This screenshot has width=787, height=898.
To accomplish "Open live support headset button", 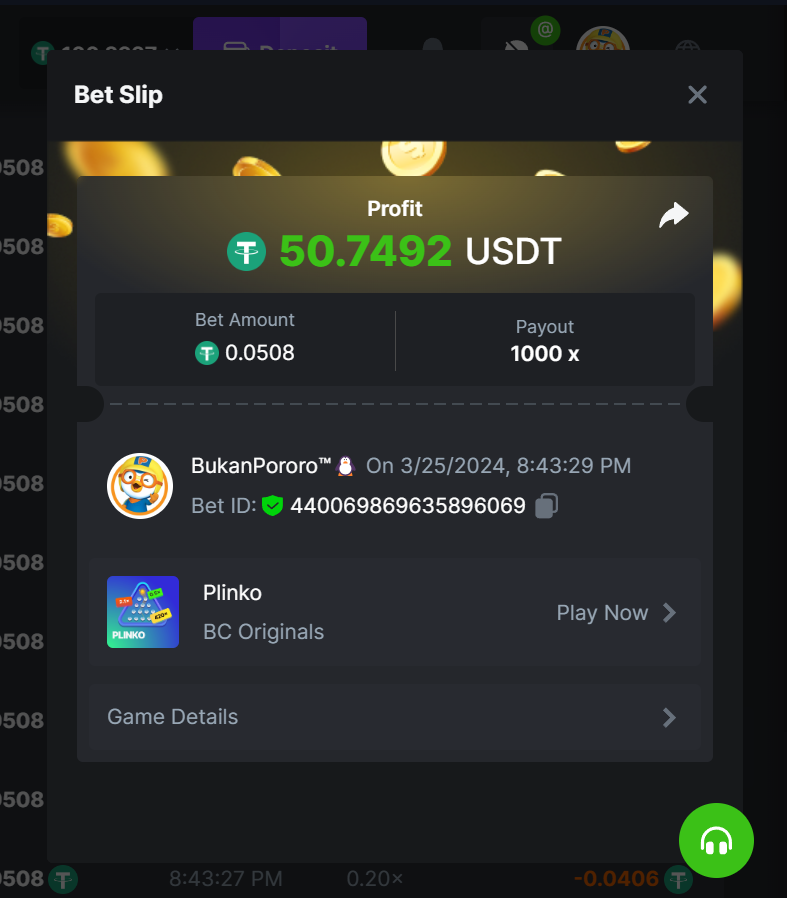I will coord(716,841).
